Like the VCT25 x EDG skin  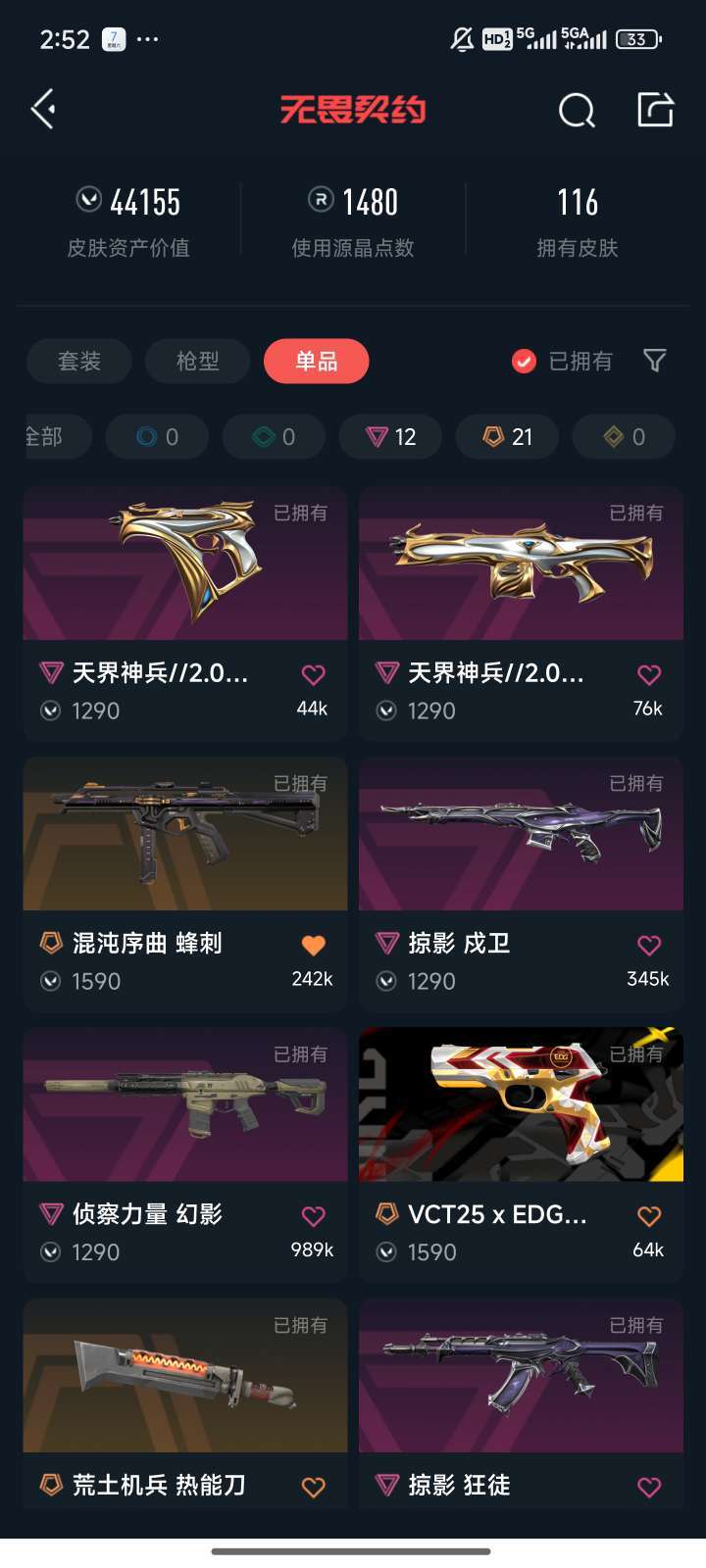pos(649,1216)
